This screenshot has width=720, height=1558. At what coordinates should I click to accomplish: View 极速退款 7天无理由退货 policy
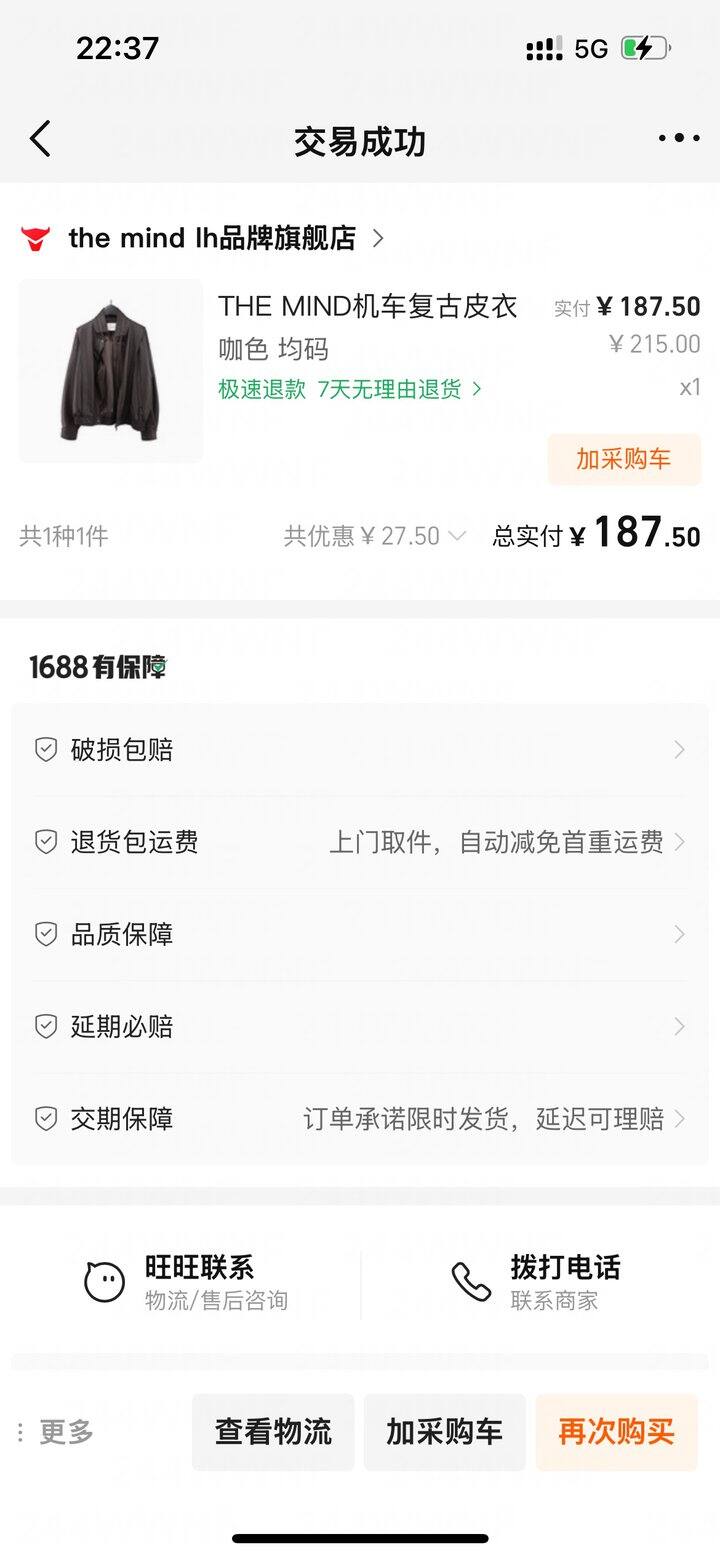point(350,389)
